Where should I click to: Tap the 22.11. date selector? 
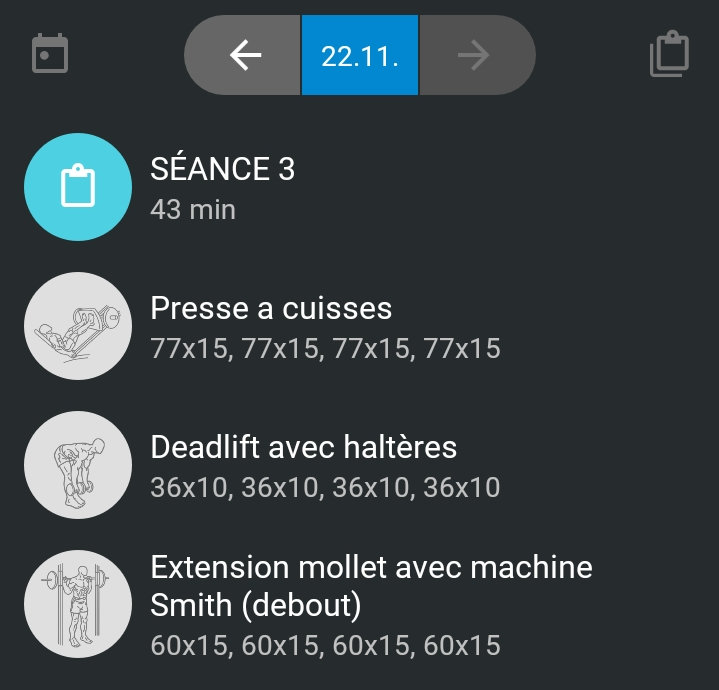tap(360, 56)
